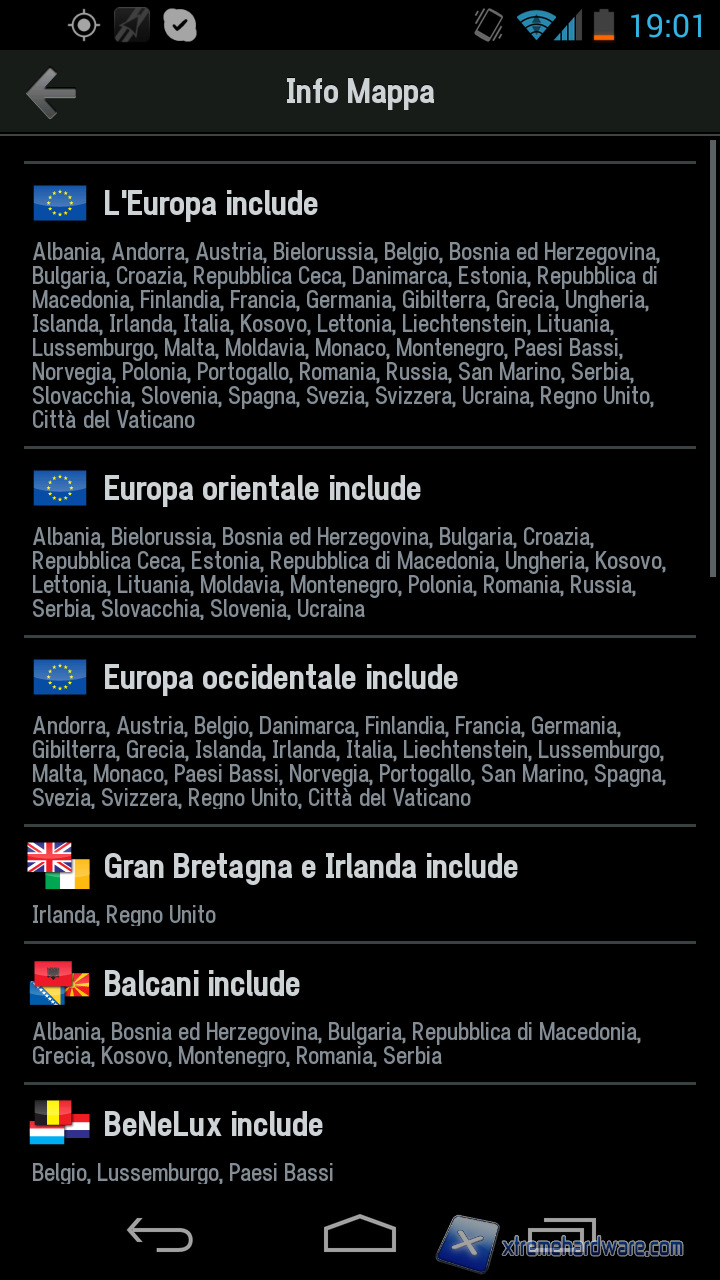This screenshot has height=1280, width=720.
Task: Collapse the BeNeLux include section
Action: 212,1124
